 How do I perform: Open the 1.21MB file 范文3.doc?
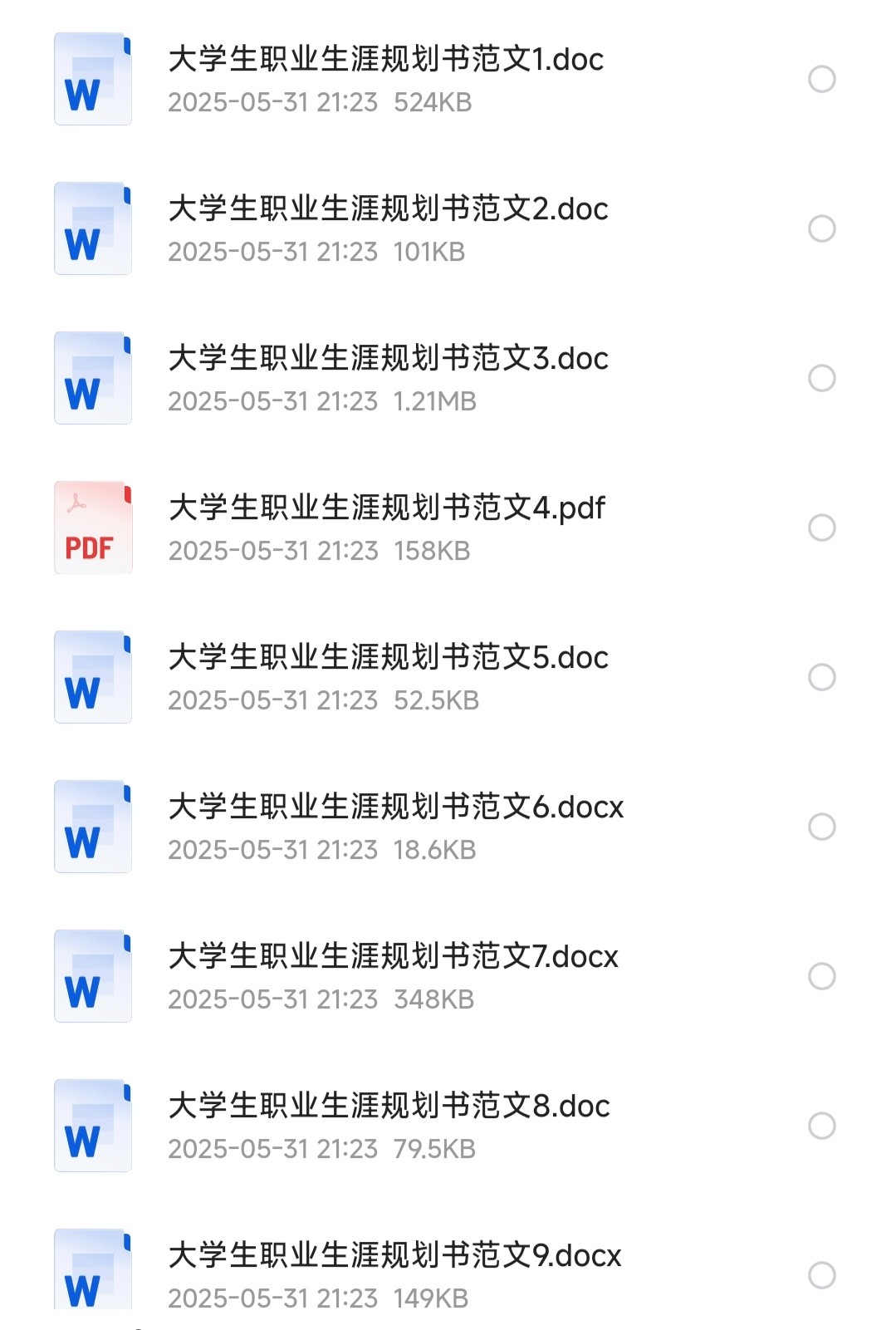388,359
